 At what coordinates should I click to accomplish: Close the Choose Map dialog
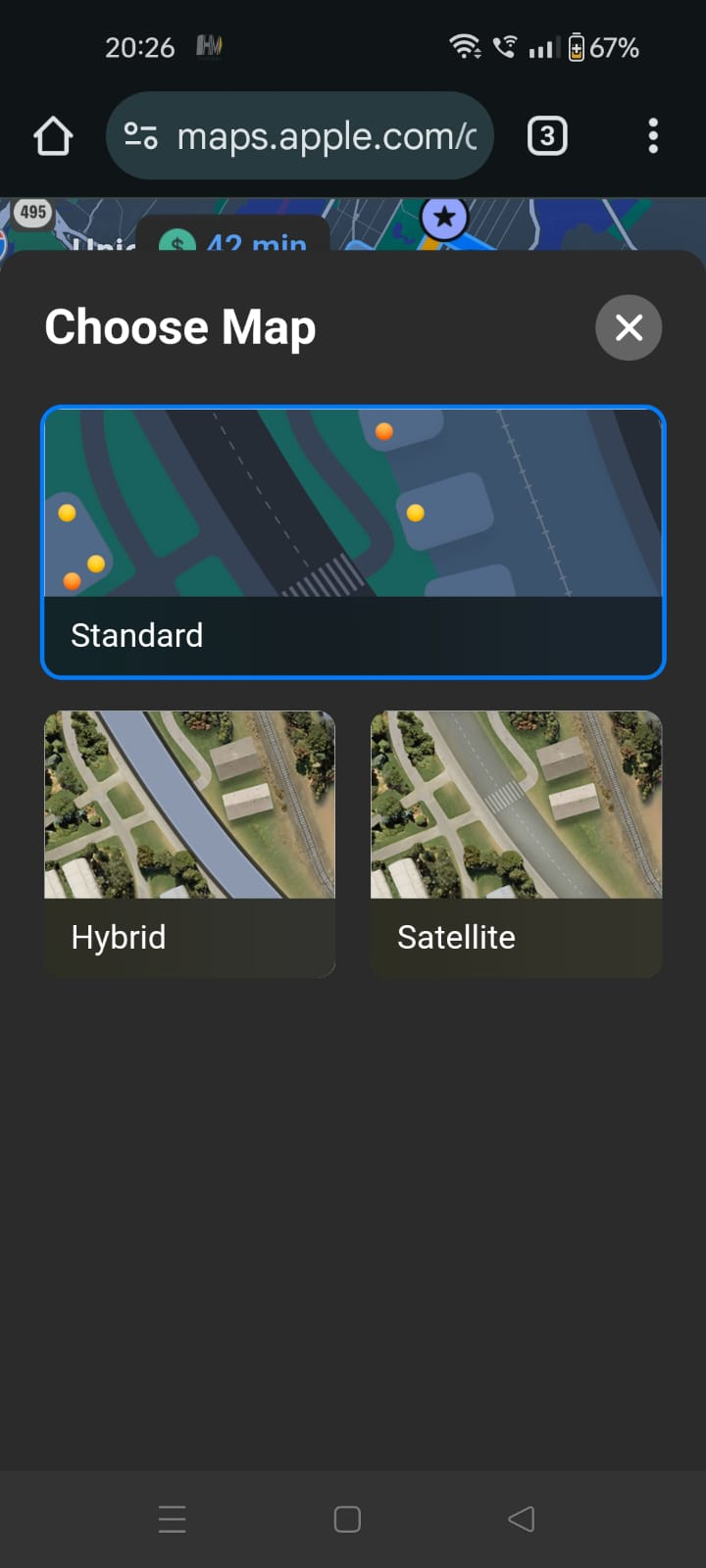pyautogui.click(x=629, y=327)
